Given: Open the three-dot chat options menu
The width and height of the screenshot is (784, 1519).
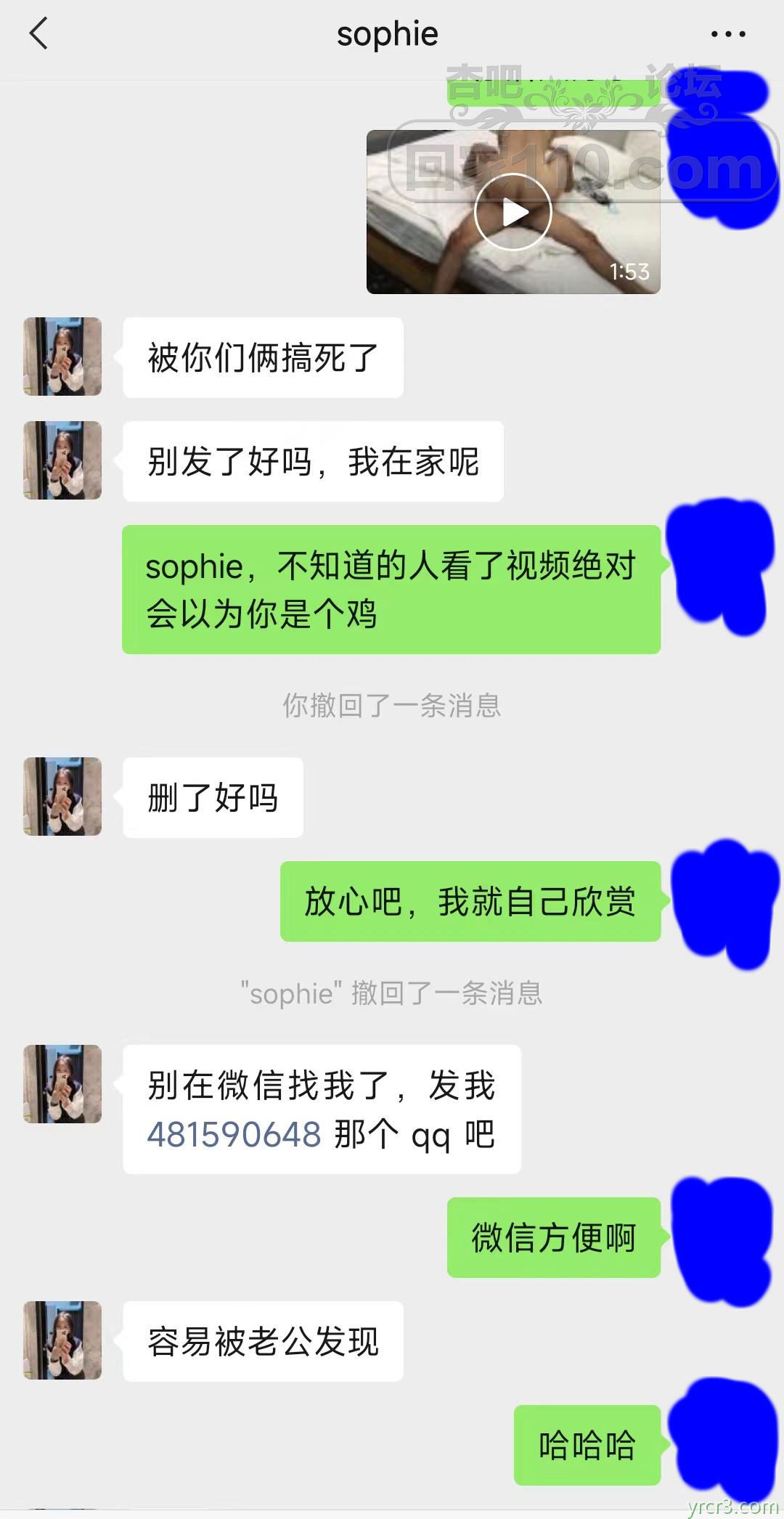Looking at the screenshot, I should point(727,34).
